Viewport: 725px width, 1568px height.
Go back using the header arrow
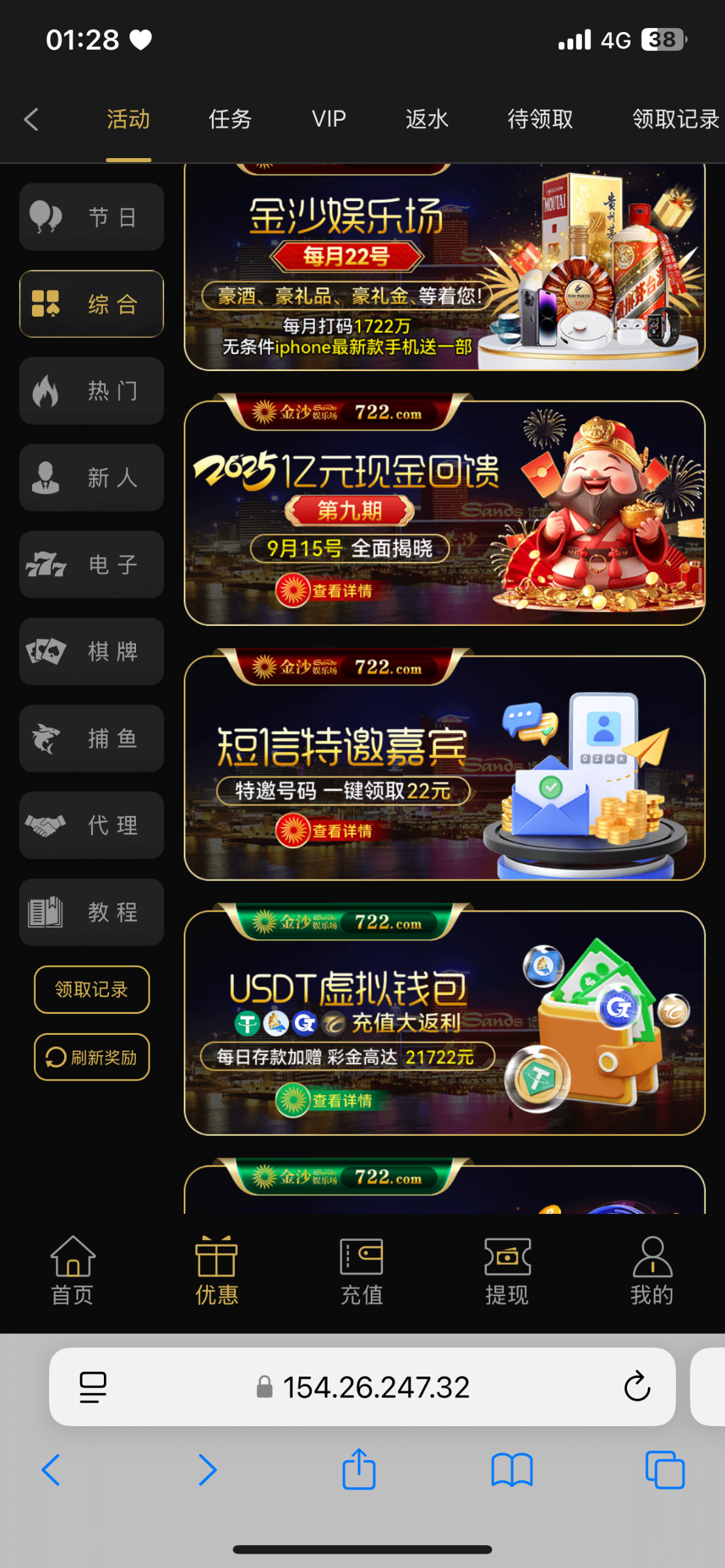[x=31, y=120]
